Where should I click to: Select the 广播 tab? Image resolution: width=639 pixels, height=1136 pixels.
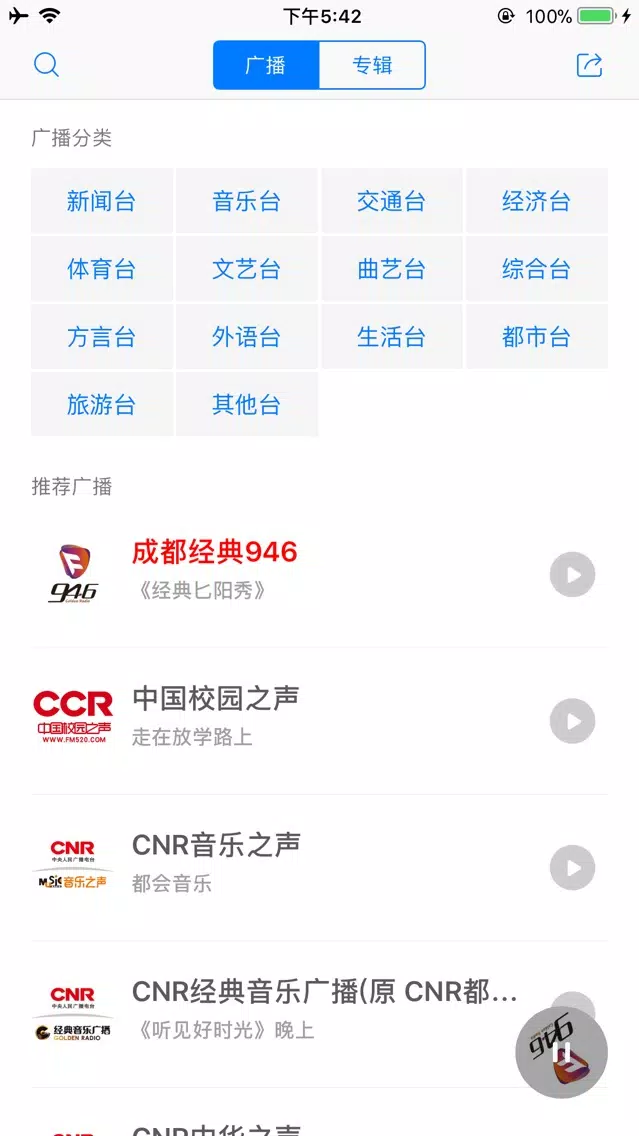(x=266, y=65)
